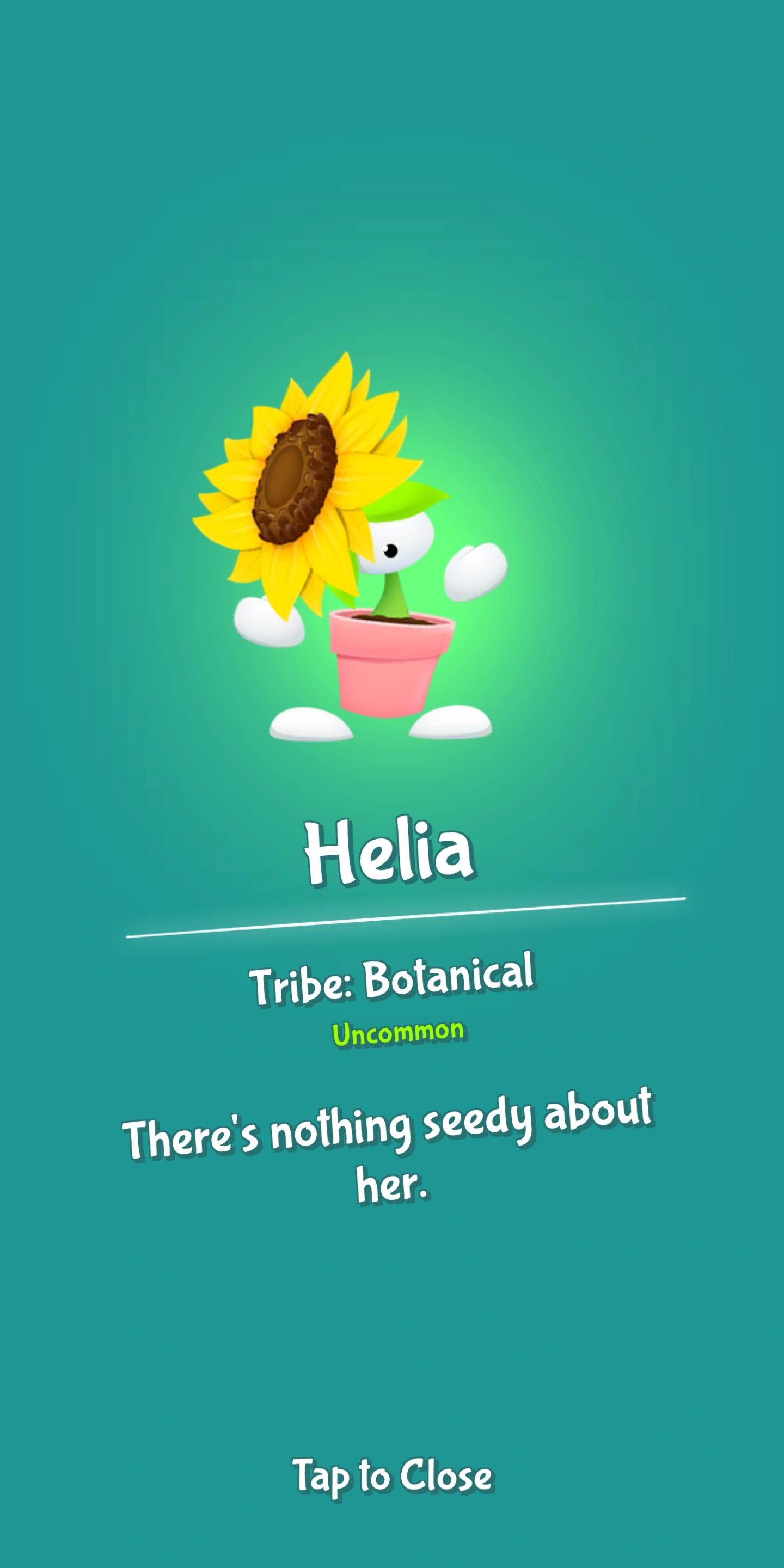Tap to Close the Helia card

[x=393, y=1475]
